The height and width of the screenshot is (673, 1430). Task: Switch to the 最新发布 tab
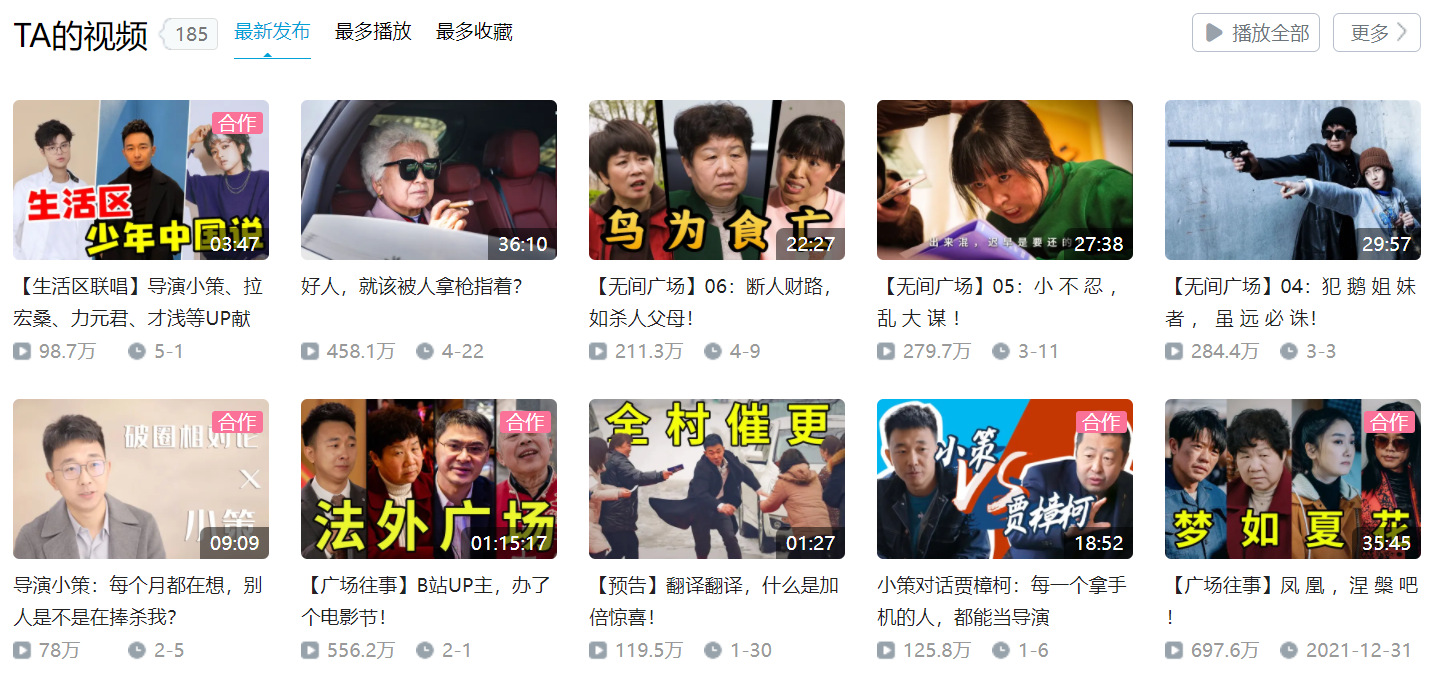(272, 32)
